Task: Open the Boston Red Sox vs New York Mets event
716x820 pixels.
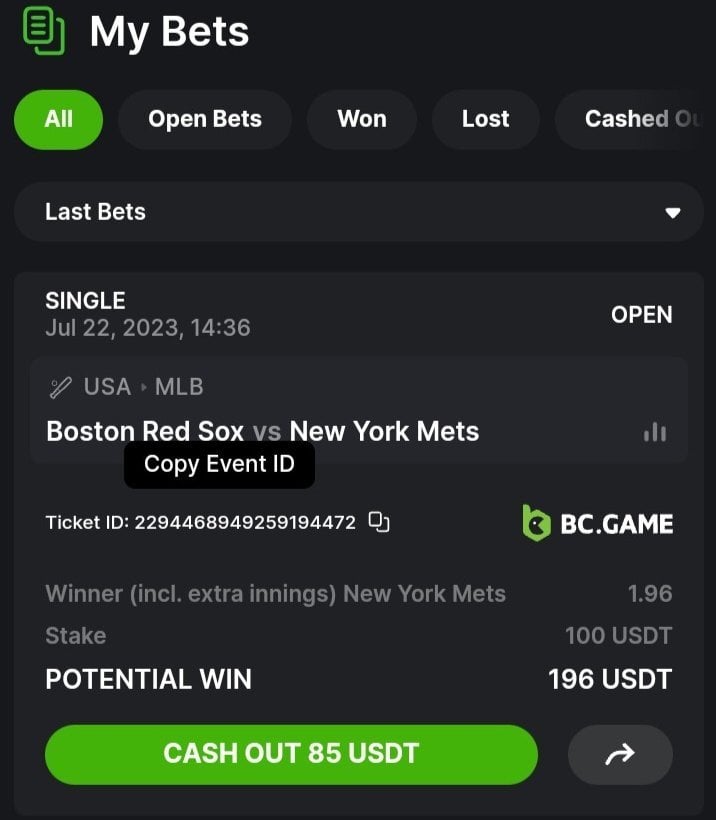Action: (x=263, y=432)
